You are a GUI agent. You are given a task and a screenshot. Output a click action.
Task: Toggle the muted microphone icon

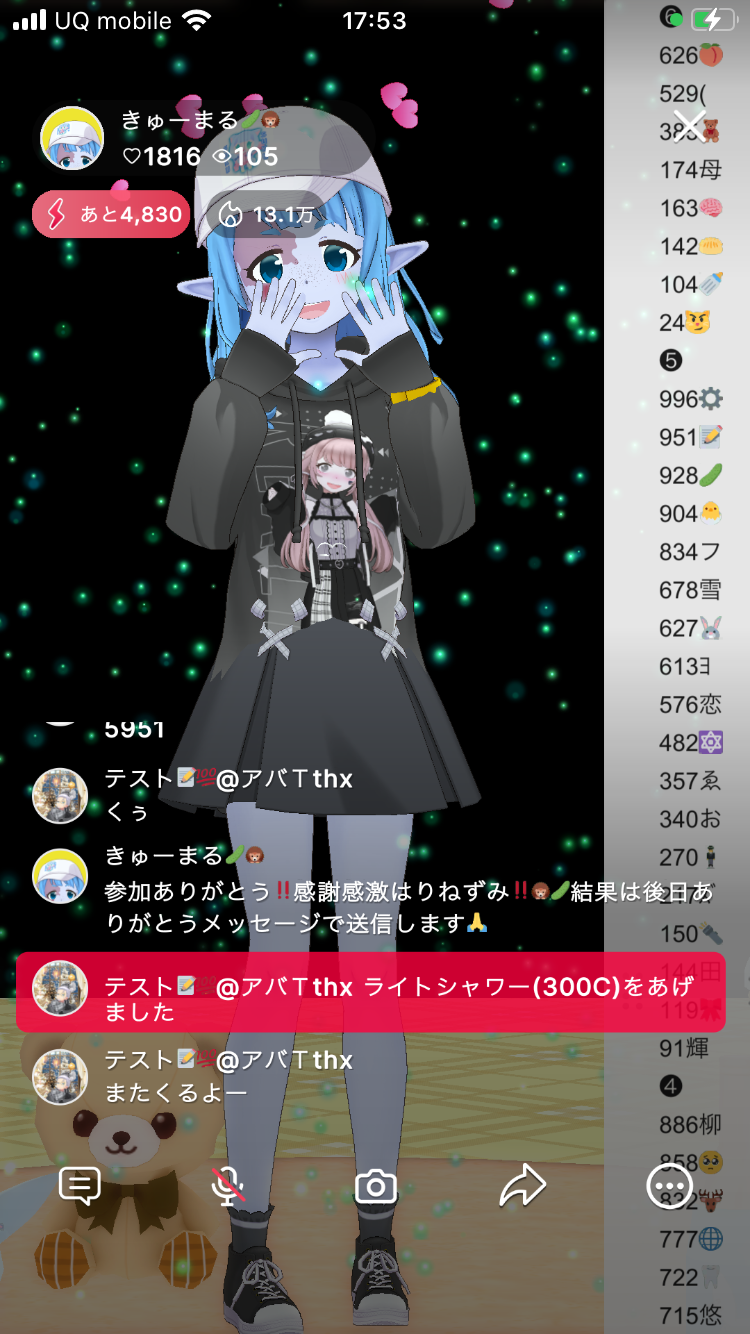point(229,1187)
